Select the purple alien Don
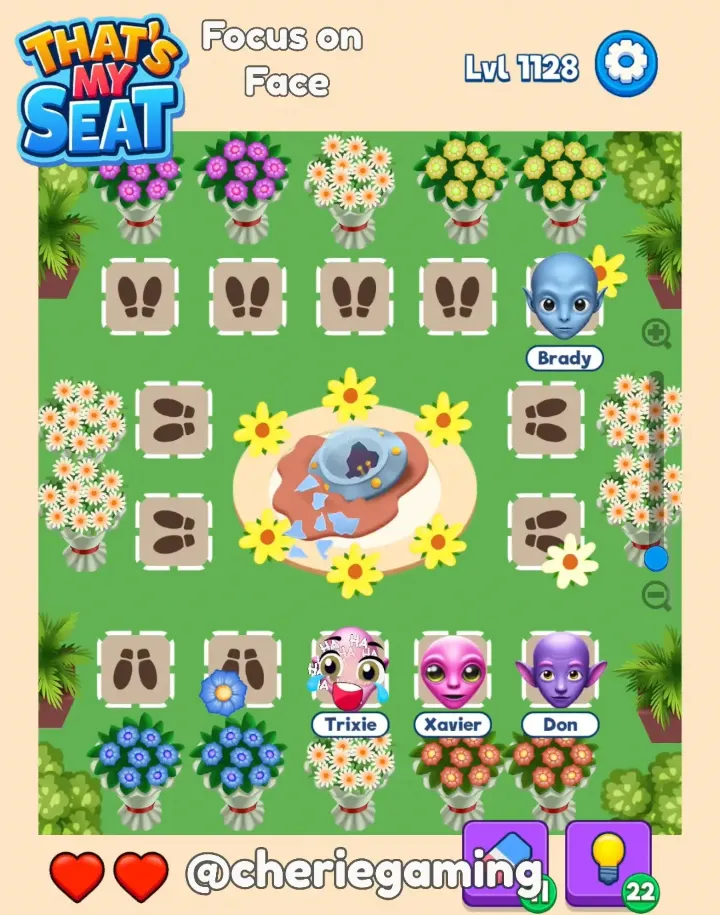Screen dimensions: 720x915 560,670
